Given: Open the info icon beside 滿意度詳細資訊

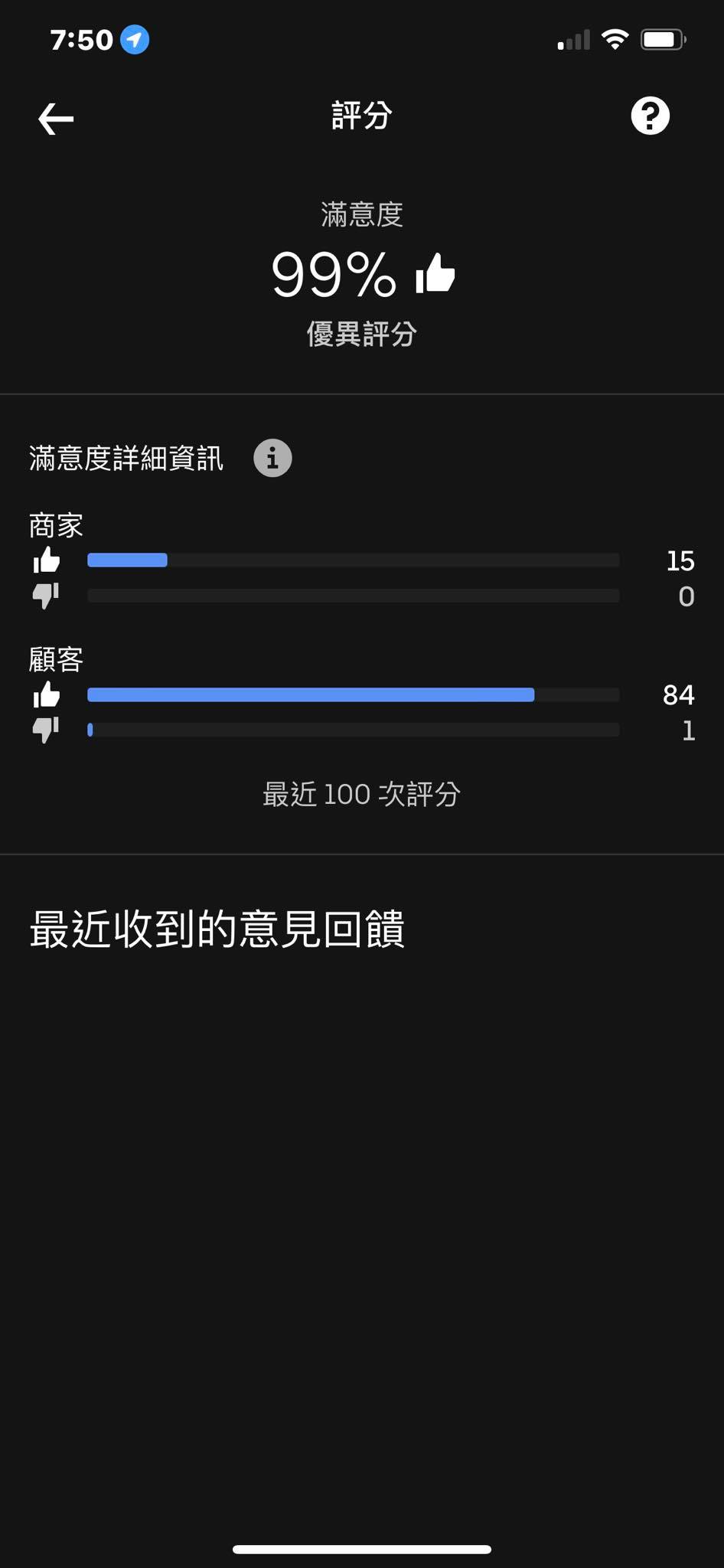Looking at the screenshot, I should click(x=272, y=458).
